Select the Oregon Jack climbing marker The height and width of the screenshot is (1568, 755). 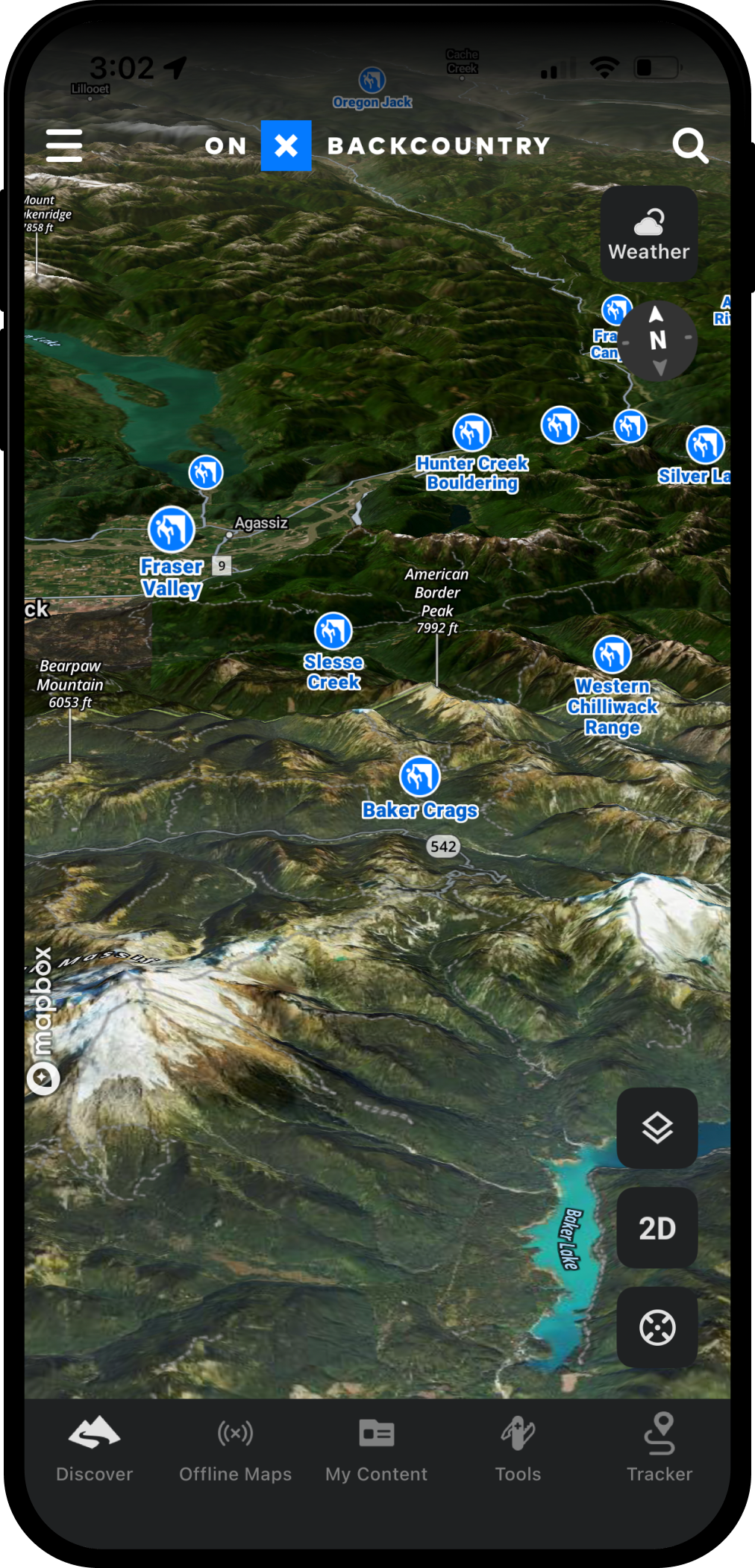(372, 80)
